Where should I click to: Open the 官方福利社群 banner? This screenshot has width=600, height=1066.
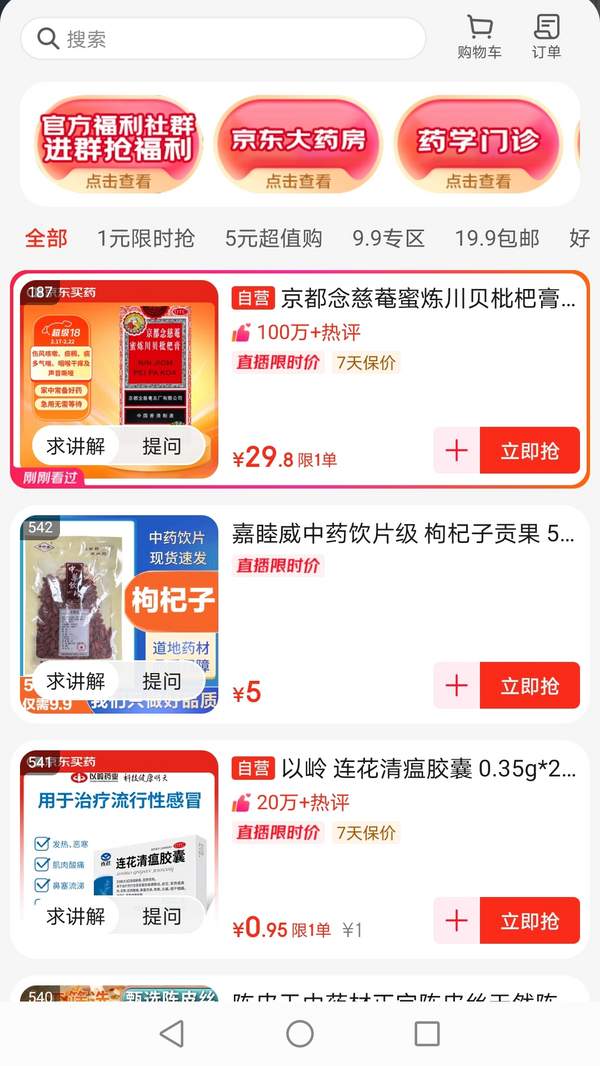coord(118,145)
